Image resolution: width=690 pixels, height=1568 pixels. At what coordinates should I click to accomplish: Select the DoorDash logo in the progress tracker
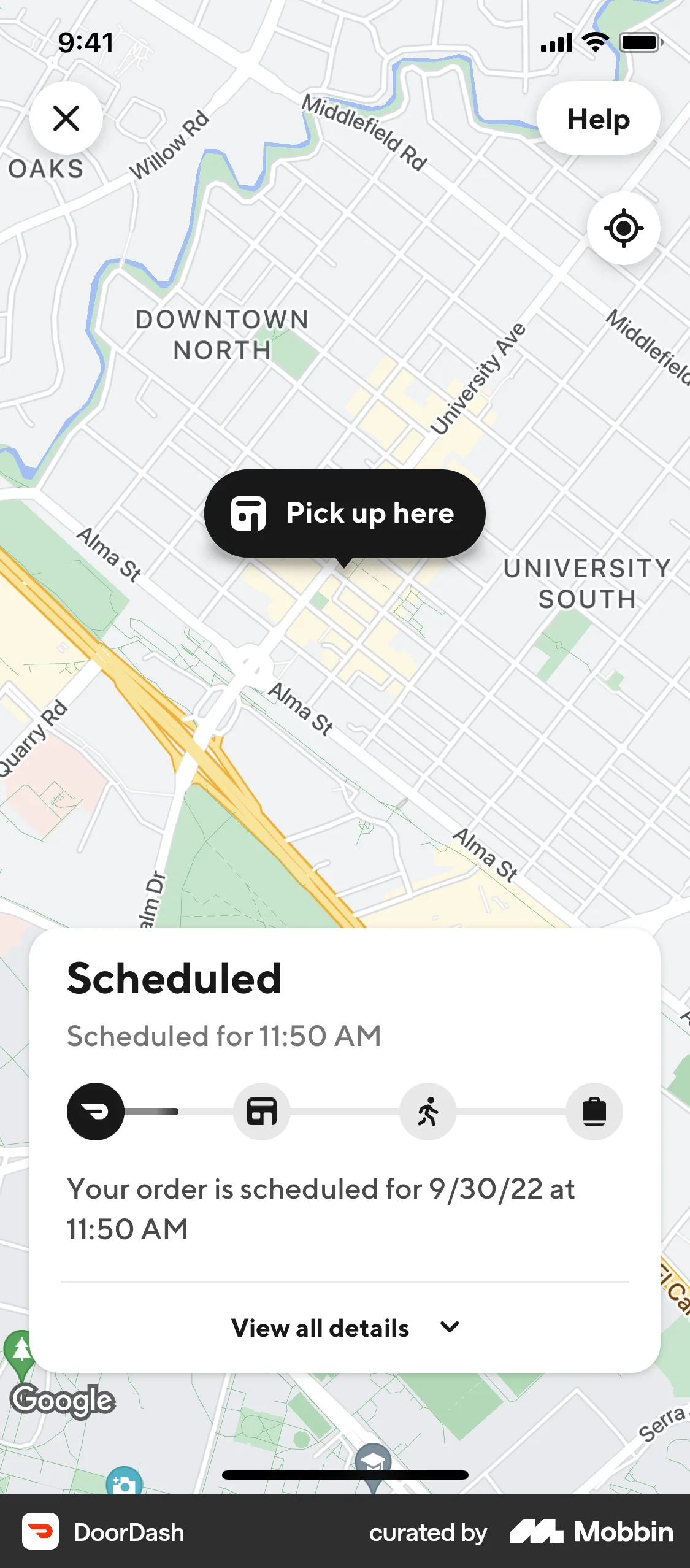pyautogui.click(x=95, y=1111)
